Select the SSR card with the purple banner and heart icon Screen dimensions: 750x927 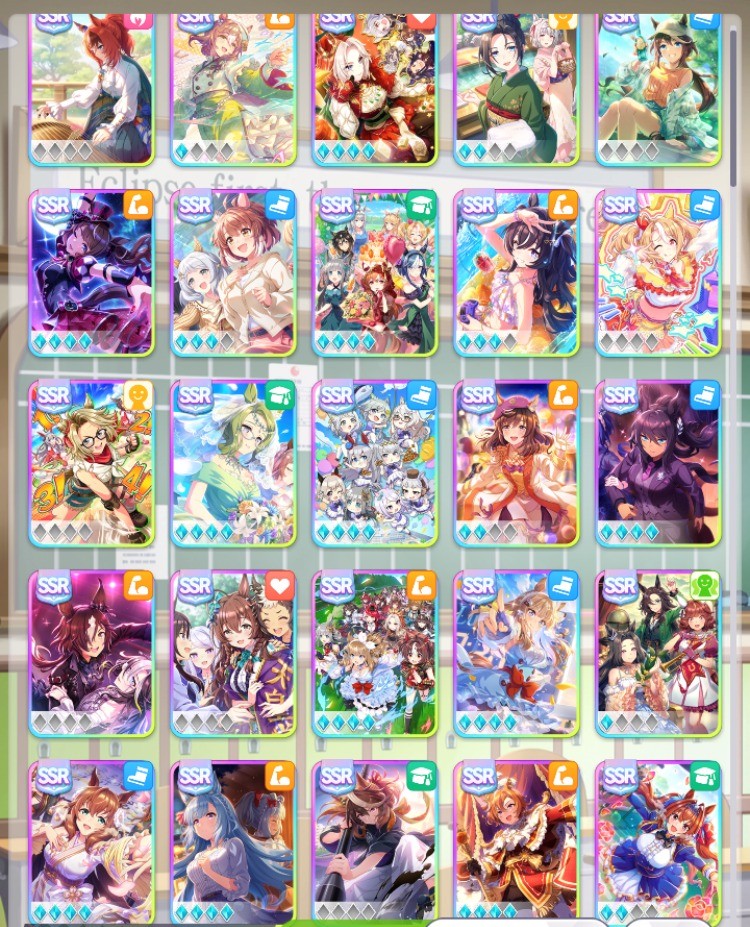[233, 652]
